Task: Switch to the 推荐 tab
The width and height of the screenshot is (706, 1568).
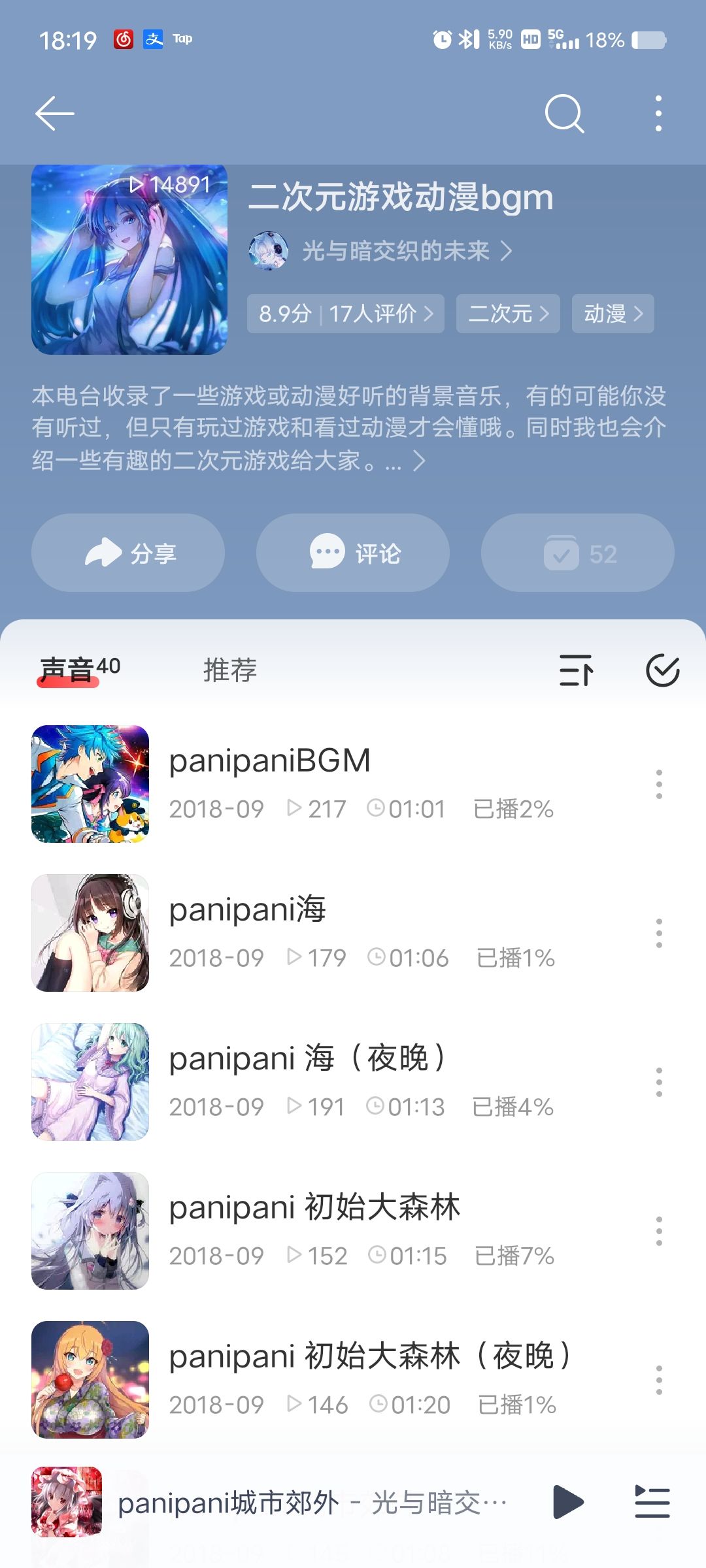Action: tap(229, 670)
